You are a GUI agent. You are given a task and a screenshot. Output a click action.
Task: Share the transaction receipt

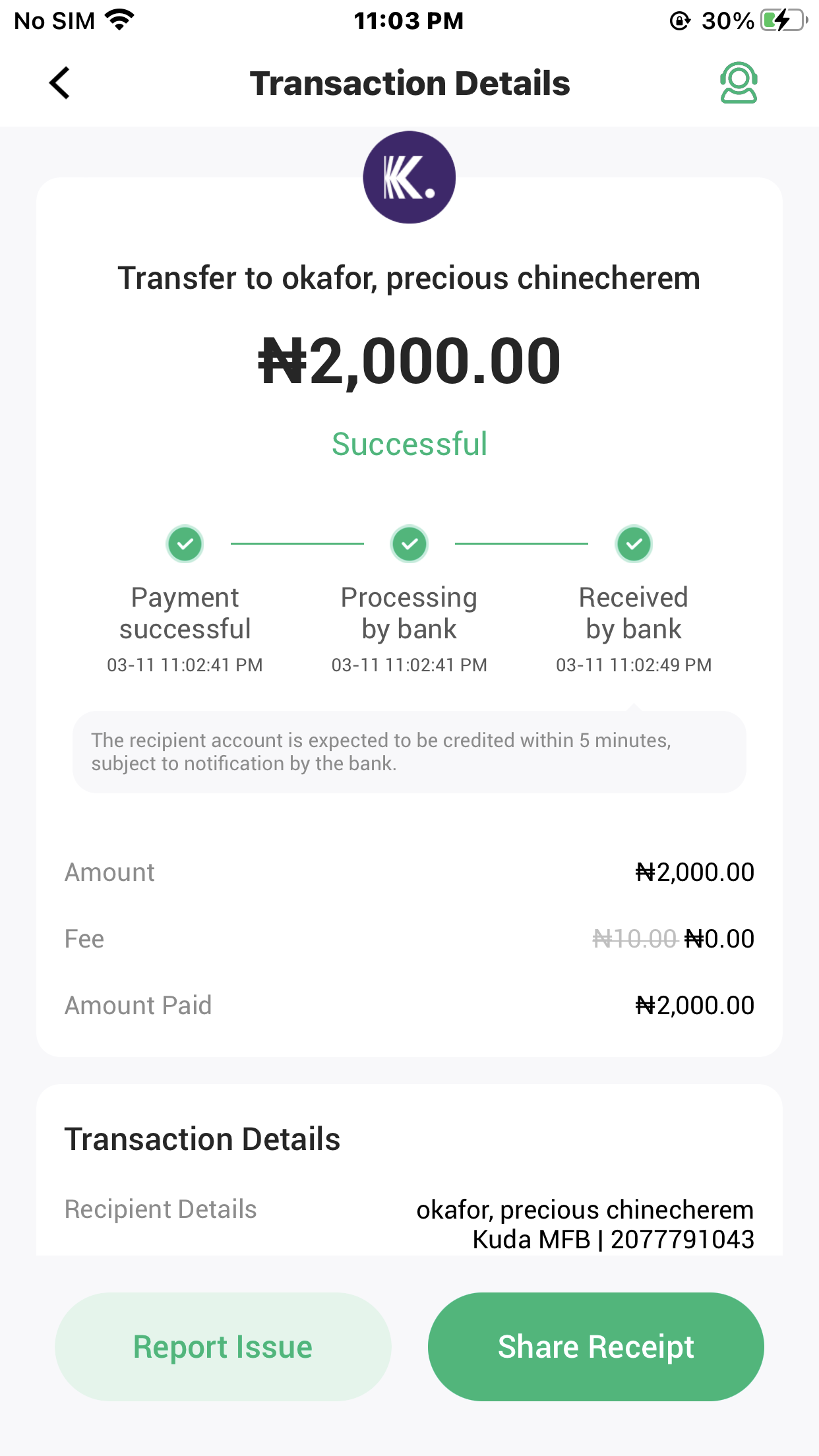[595, 1347]
